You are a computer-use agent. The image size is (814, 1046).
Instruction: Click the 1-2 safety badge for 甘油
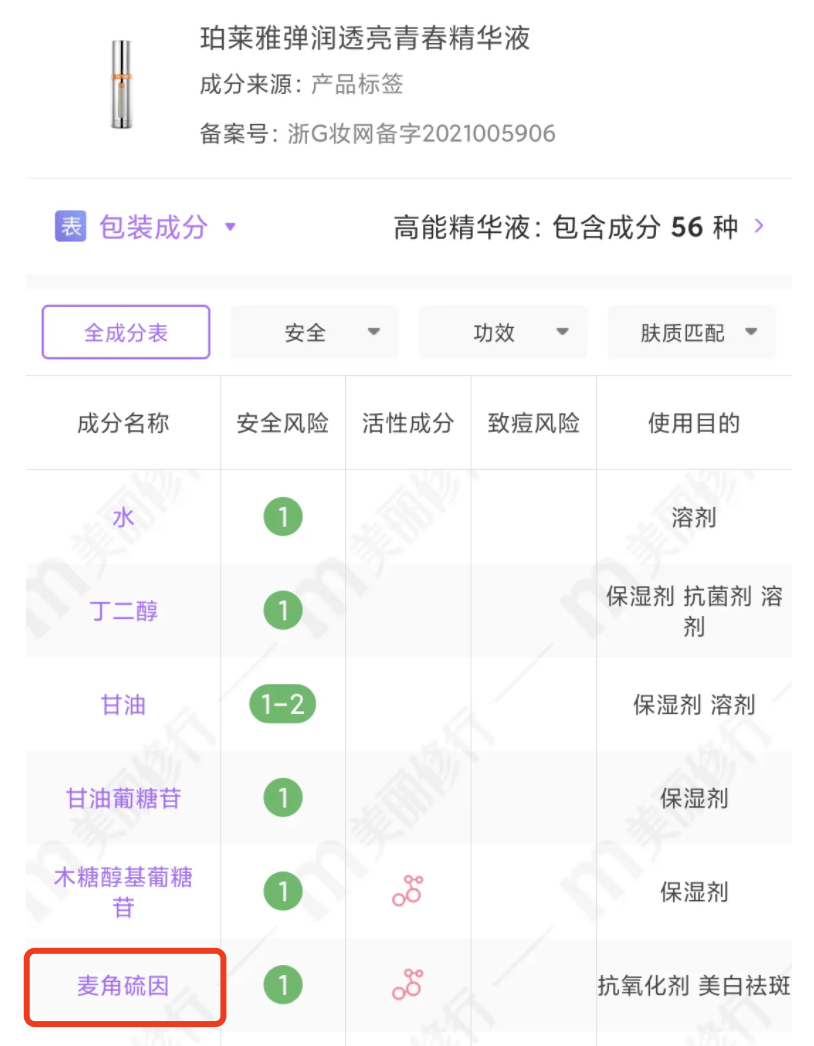point(283,704)
